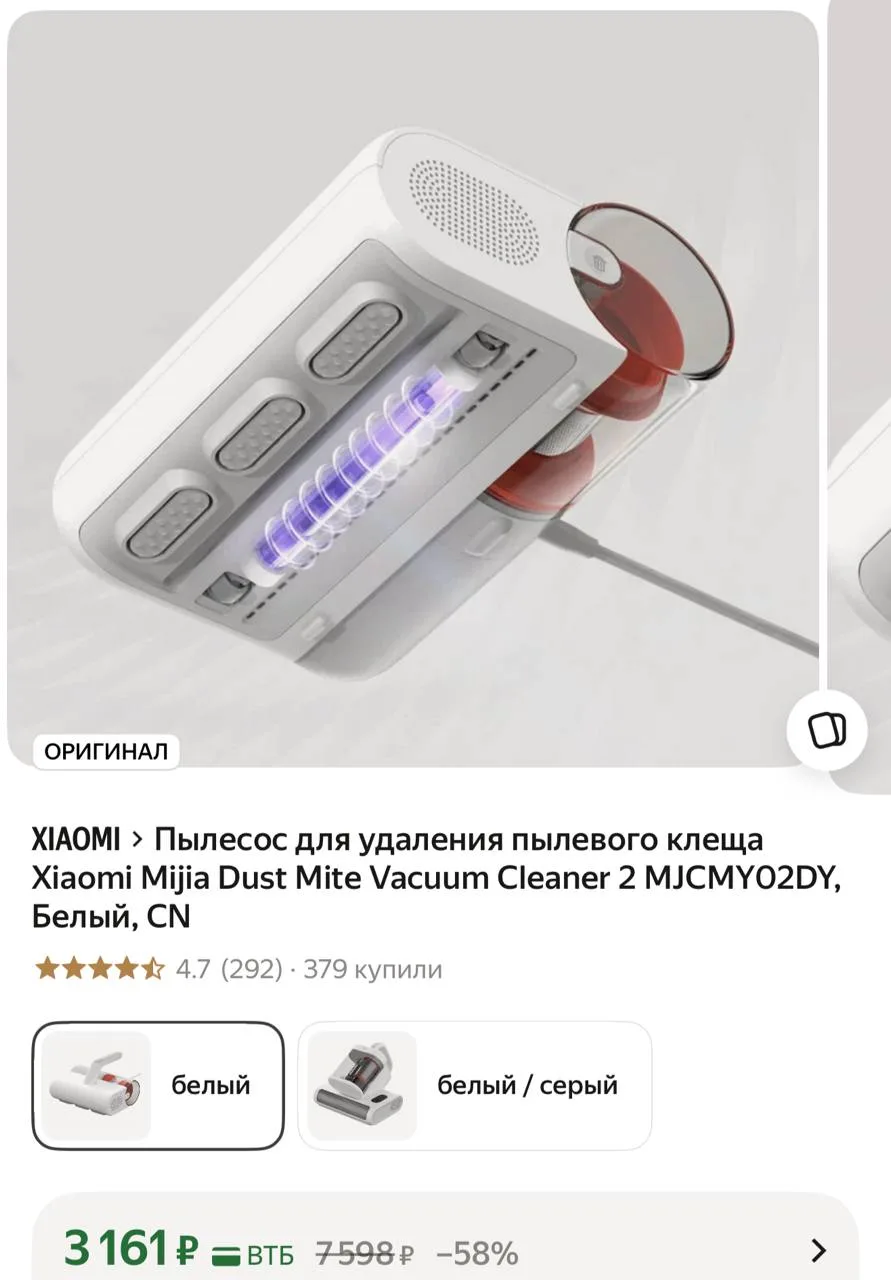Screen dimensions: 891x1280
Task: Open the main product photo
Action: click(413, 389)
